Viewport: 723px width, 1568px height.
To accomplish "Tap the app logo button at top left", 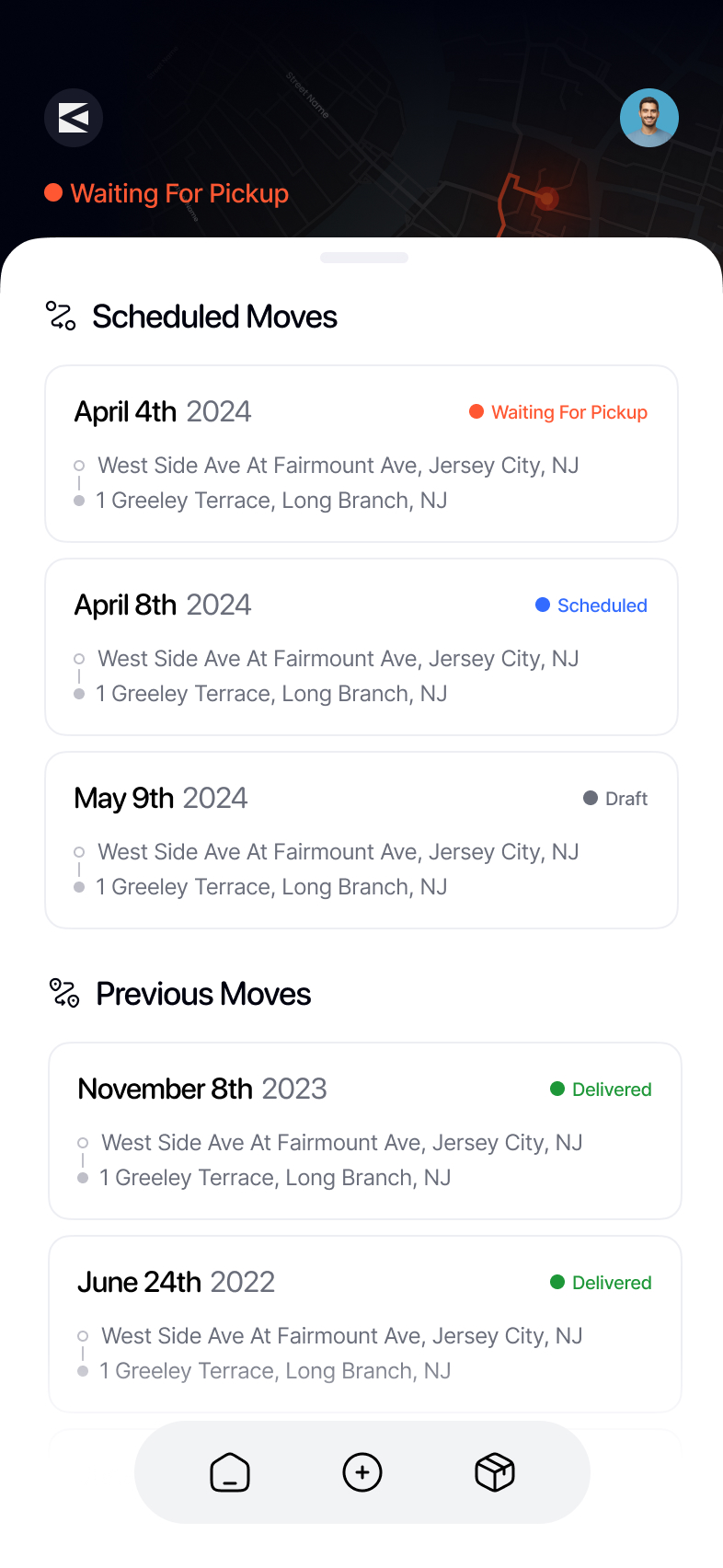I will (74, 118).
